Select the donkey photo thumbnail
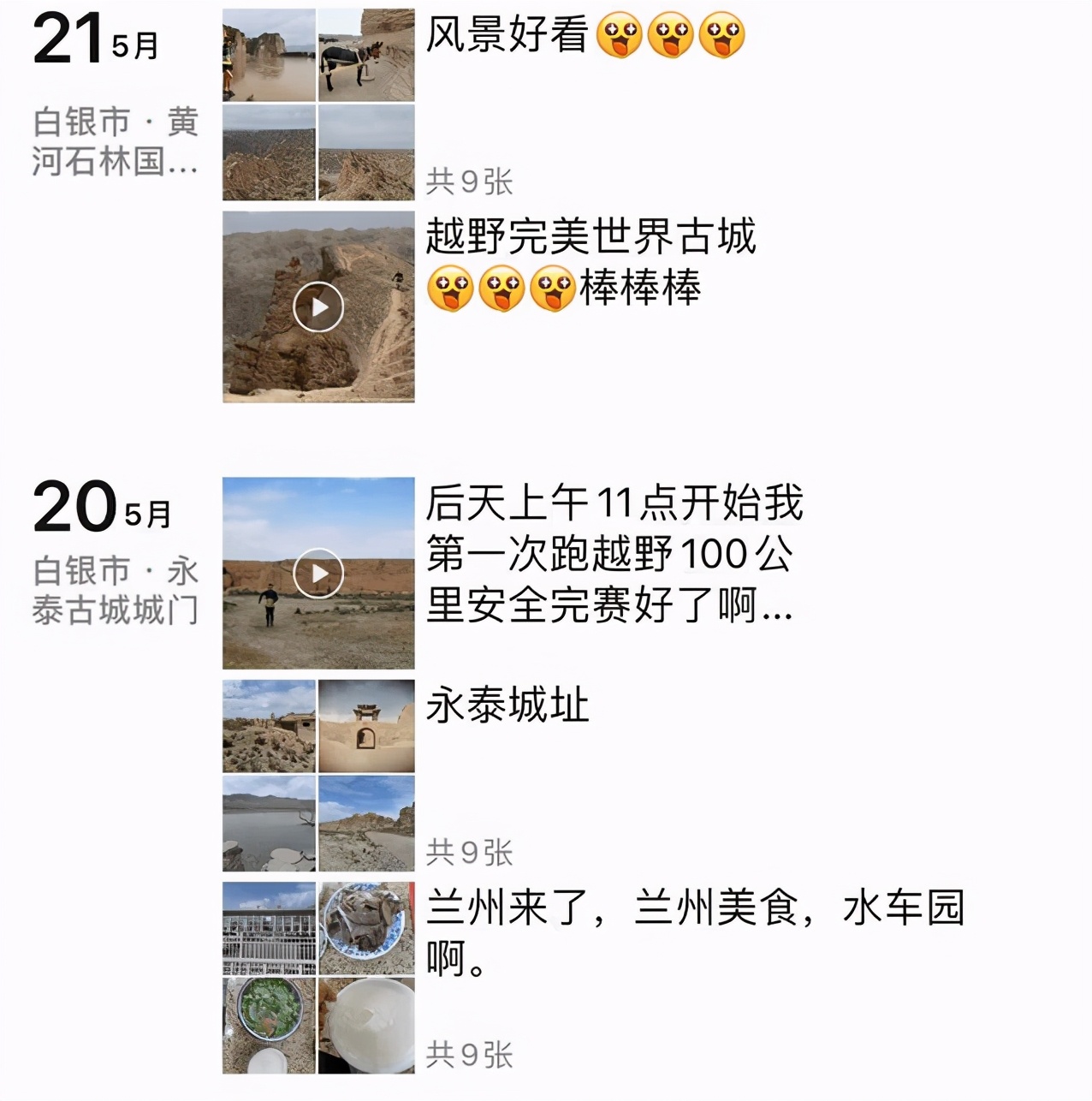 coord(365,54)
